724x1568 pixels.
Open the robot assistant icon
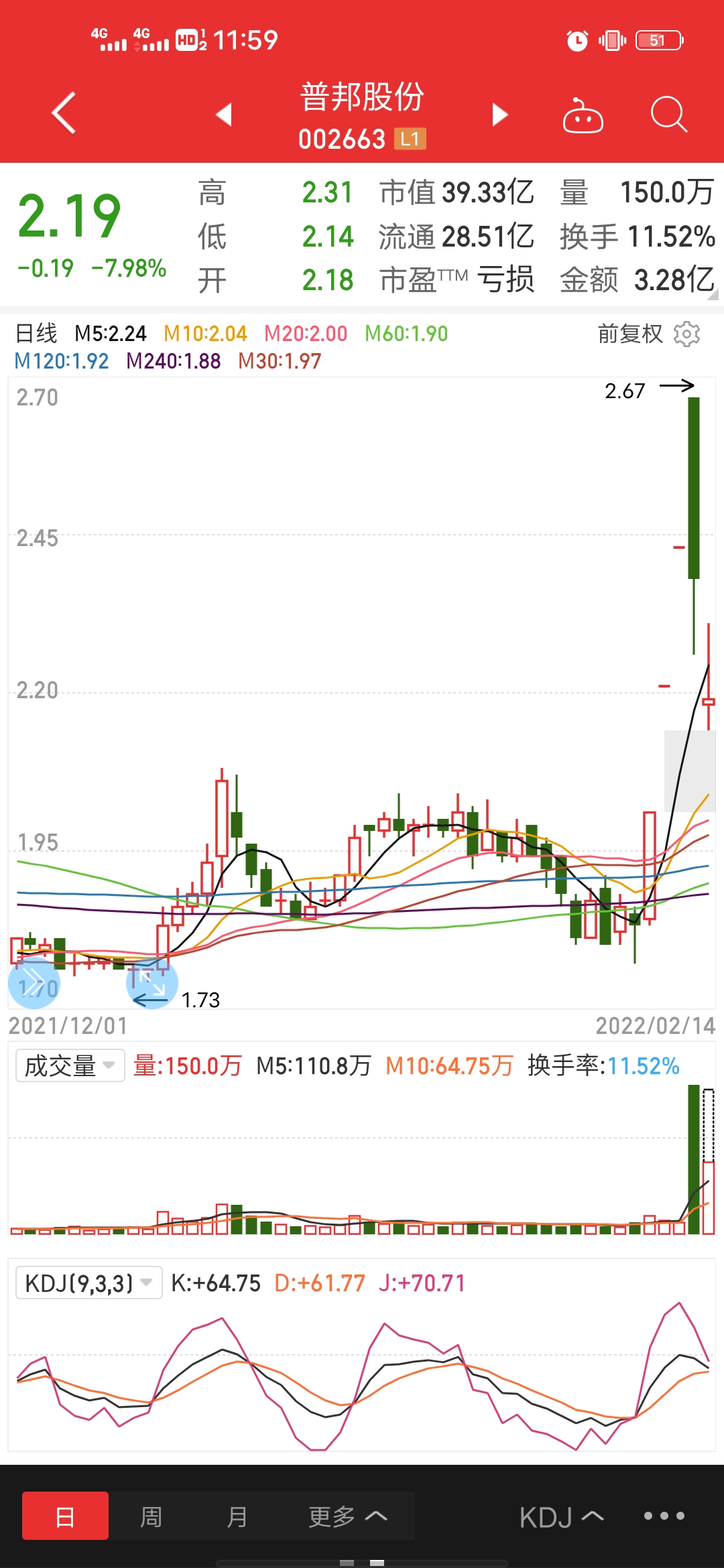click(x=583, y=115)
